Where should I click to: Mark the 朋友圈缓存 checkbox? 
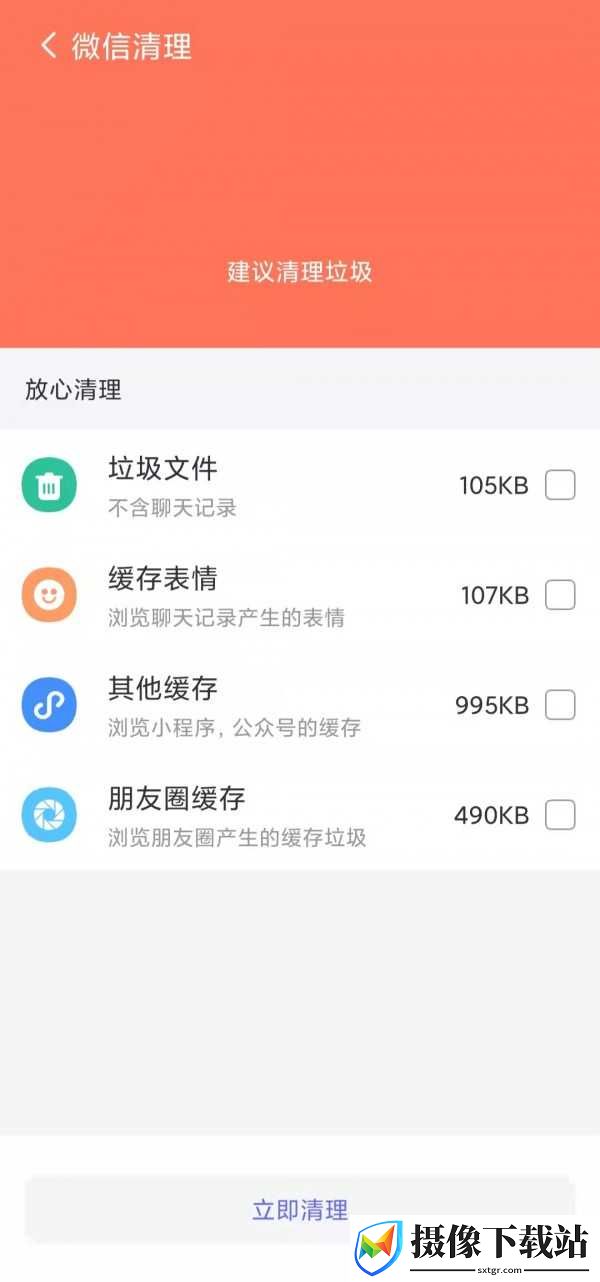(560, 815)
